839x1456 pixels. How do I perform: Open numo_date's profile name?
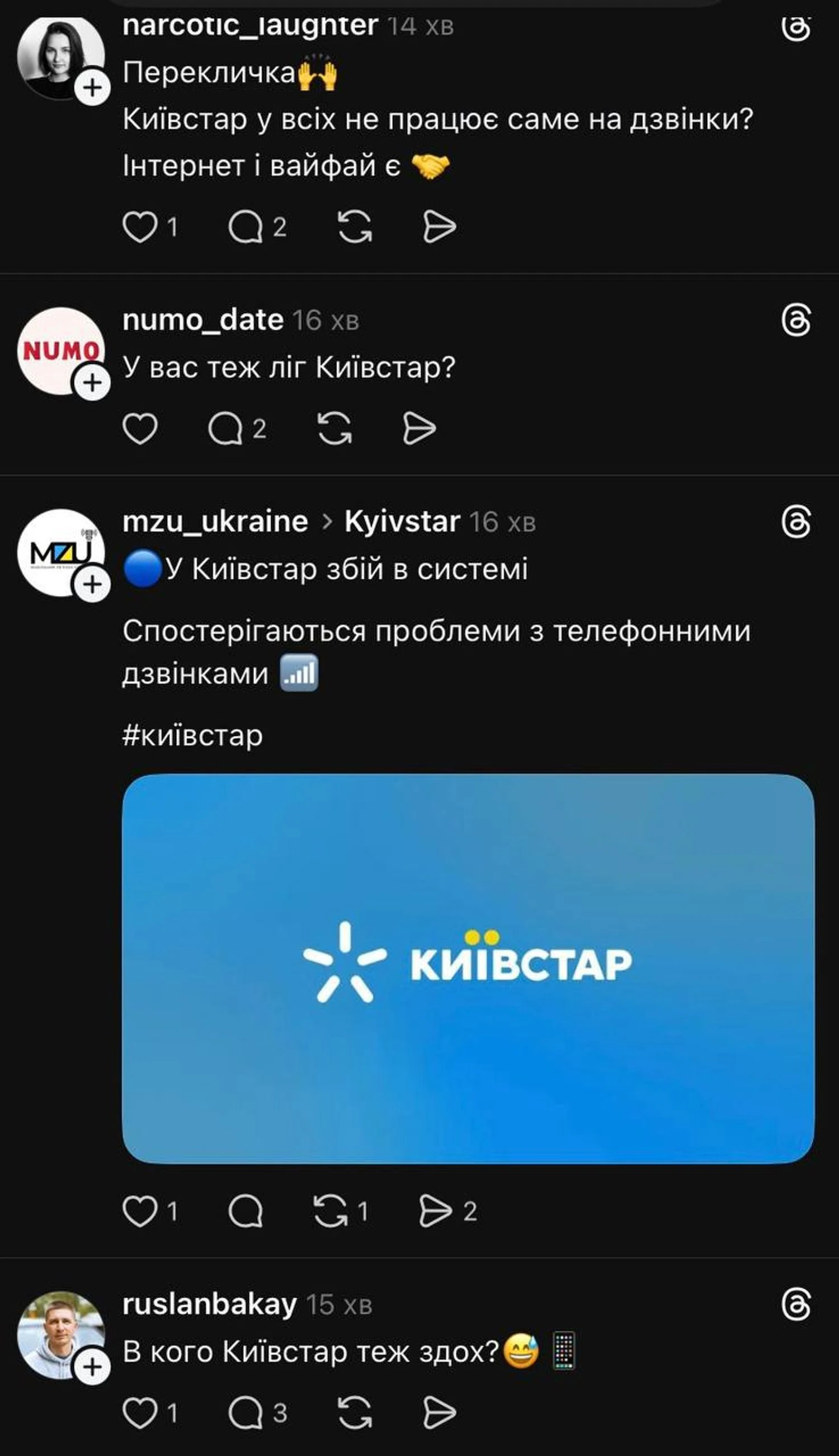pyautogui.click(x=203, y=320)
